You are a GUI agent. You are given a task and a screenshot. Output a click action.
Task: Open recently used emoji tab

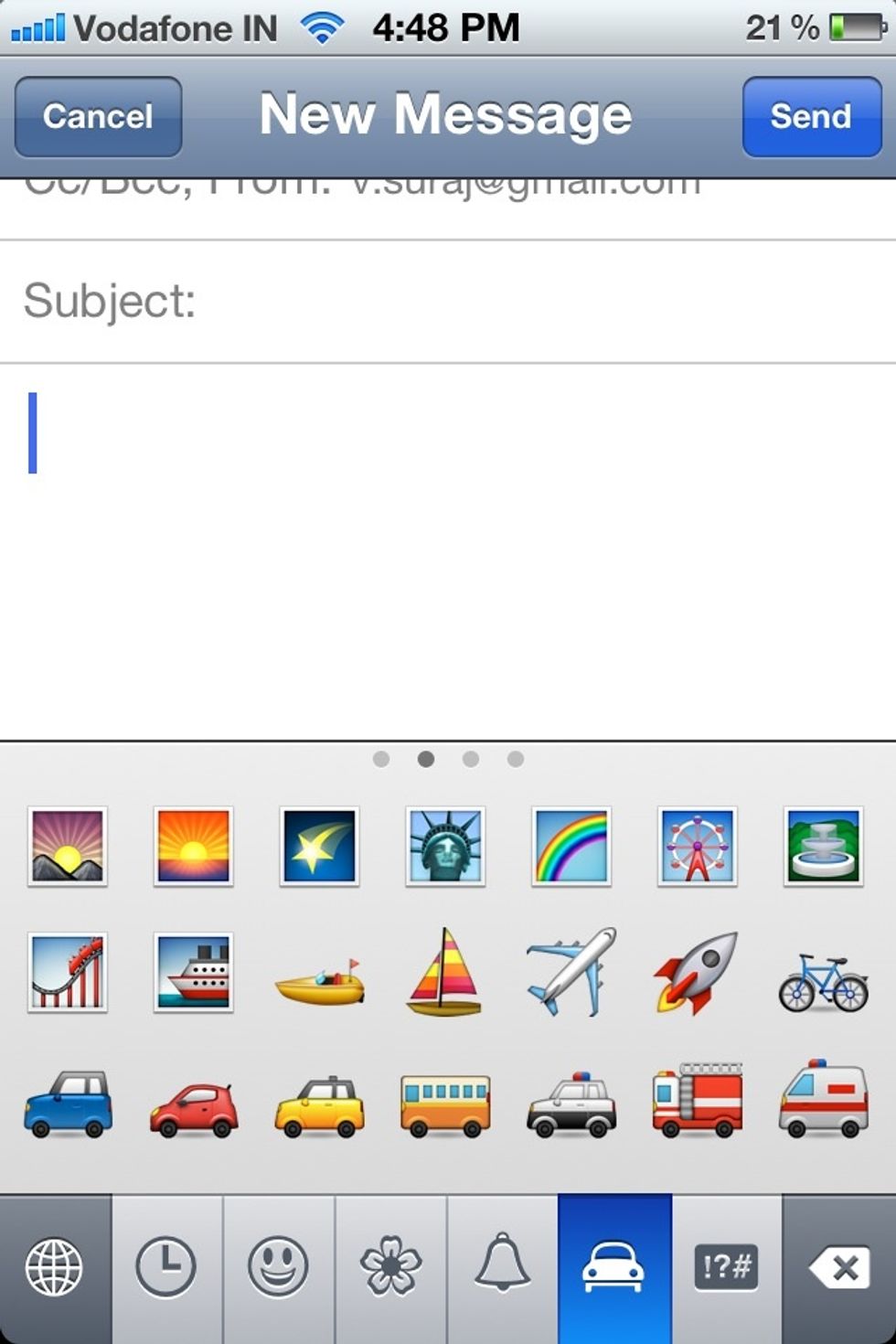[x=166, y=1268]
